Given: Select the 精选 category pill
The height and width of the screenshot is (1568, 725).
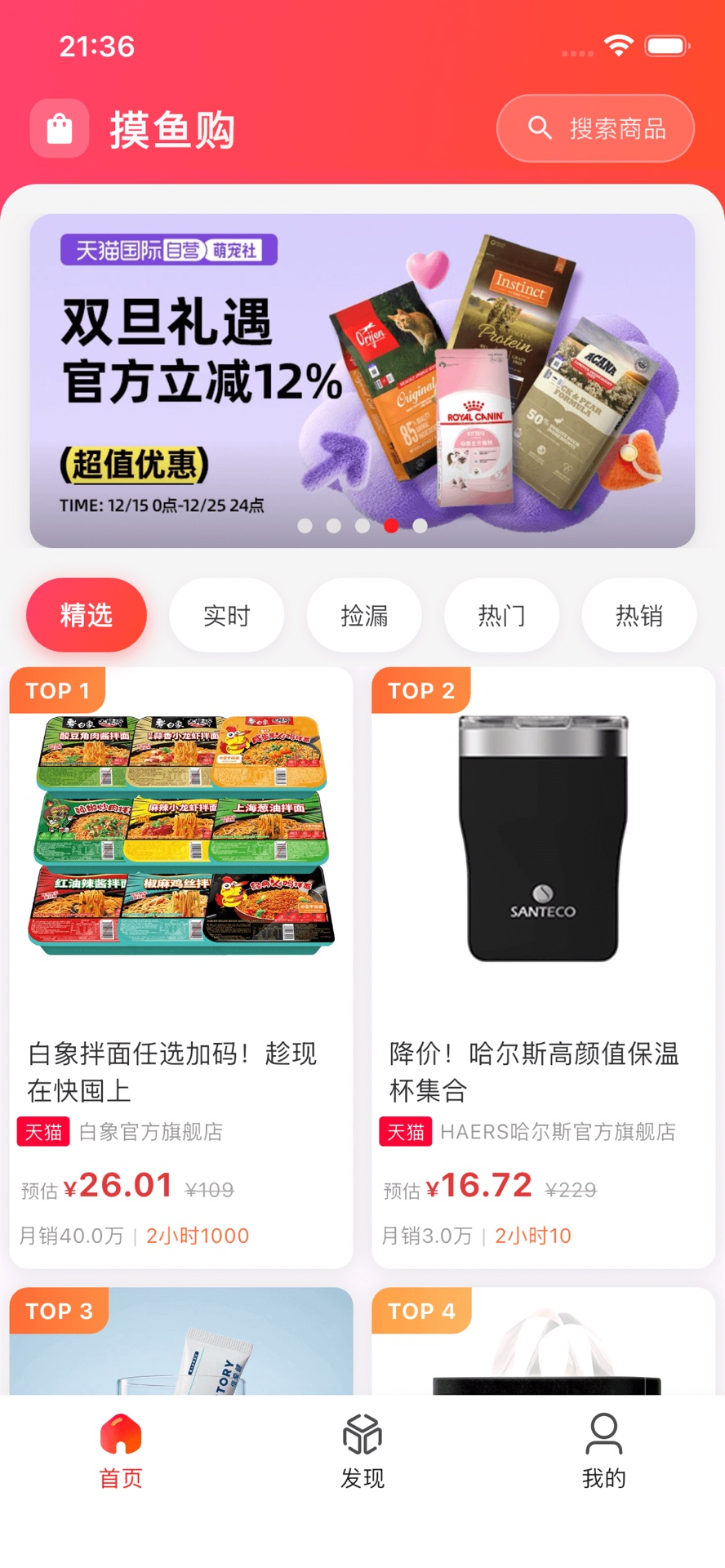Looking at the screenshot, I should pyautogui.click(x=86, y=615).
